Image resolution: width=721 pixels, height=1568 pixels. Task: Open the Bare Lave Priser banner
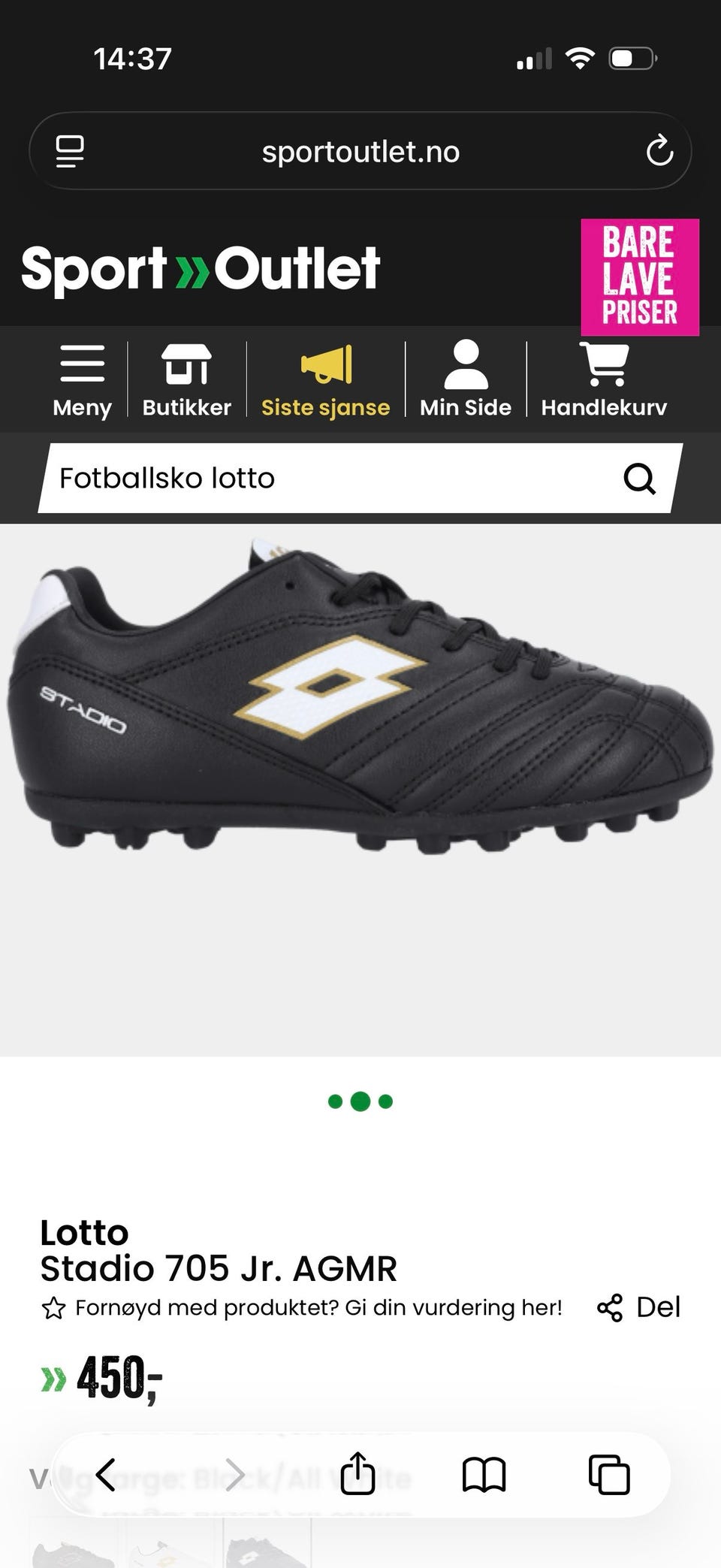tap(640, 276)
